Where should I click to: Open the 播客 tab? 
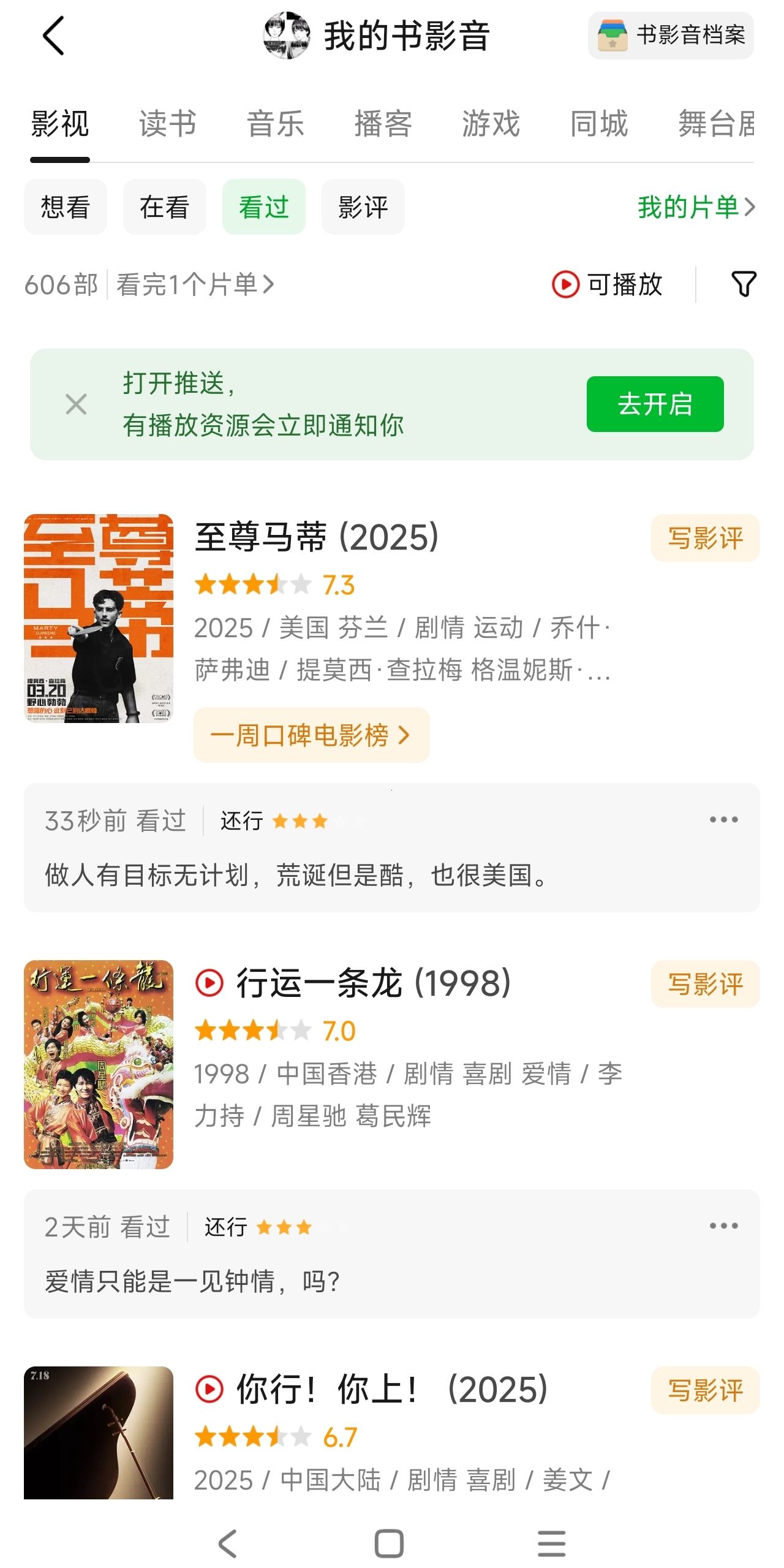[383, 124]
